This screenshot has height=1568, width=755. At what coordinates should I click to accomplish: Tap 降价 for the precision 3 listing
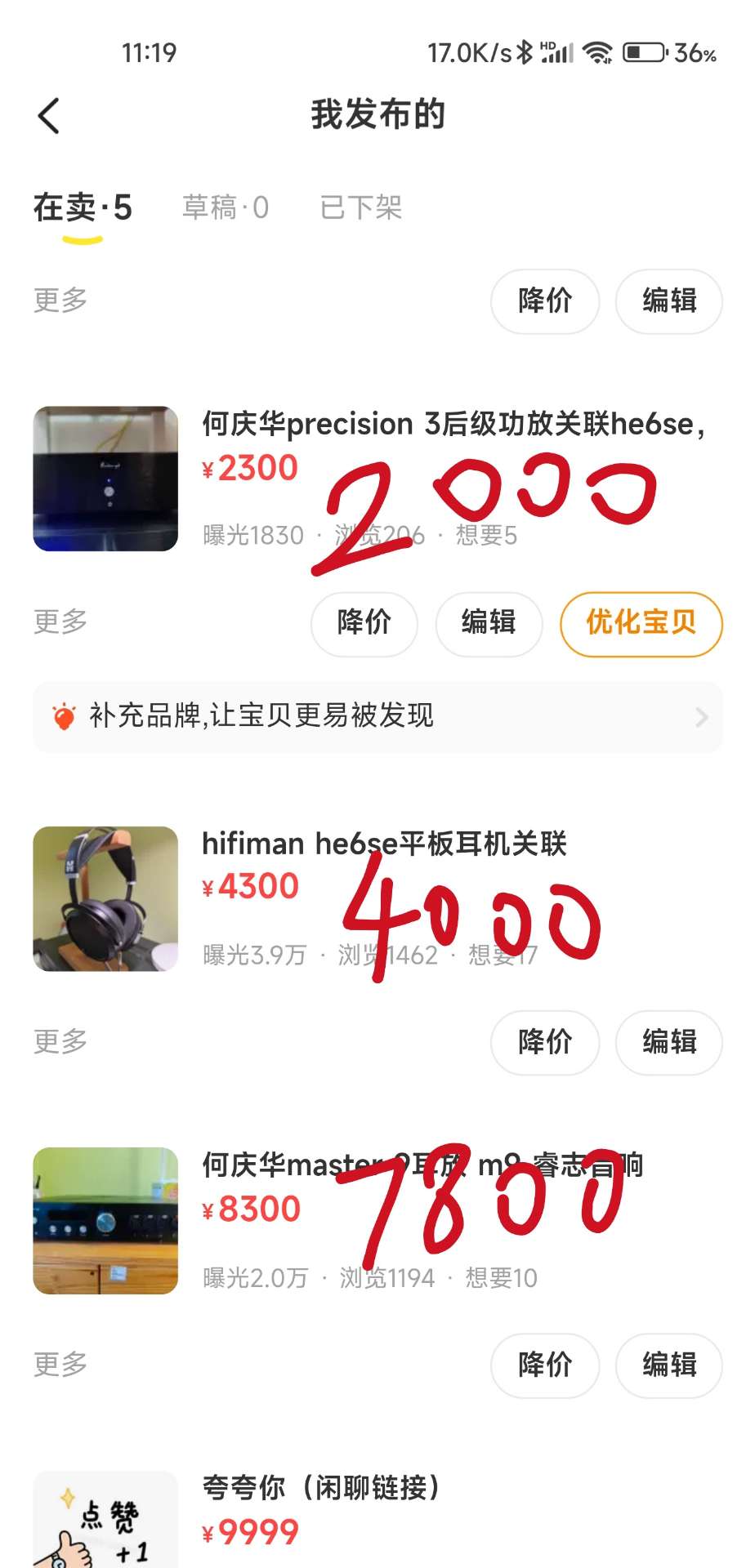point(364,624)
